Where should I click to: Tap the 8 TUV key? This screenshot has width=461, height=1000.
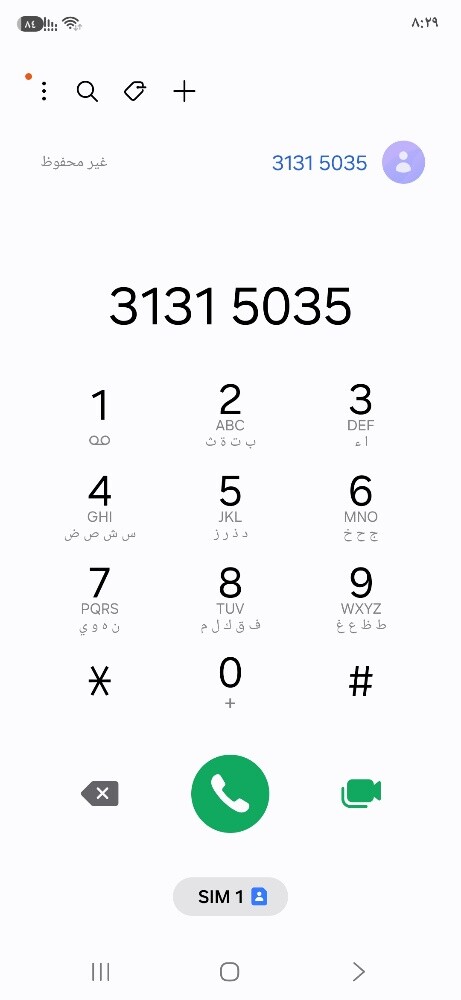pyautogui.click(x=230, y=600)
